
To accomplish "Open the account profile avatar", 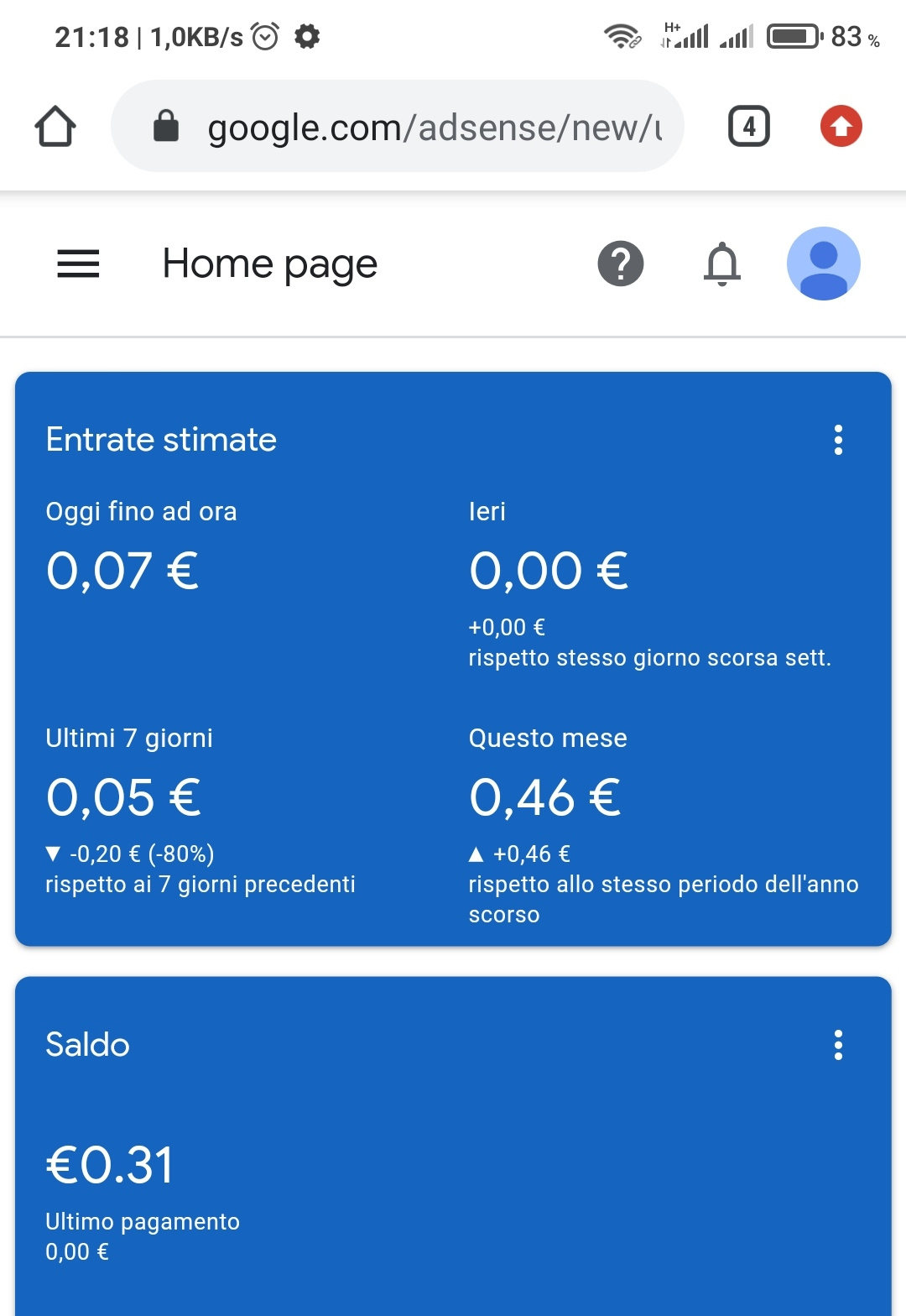I will pyautogui.click(x=823, y=264).
